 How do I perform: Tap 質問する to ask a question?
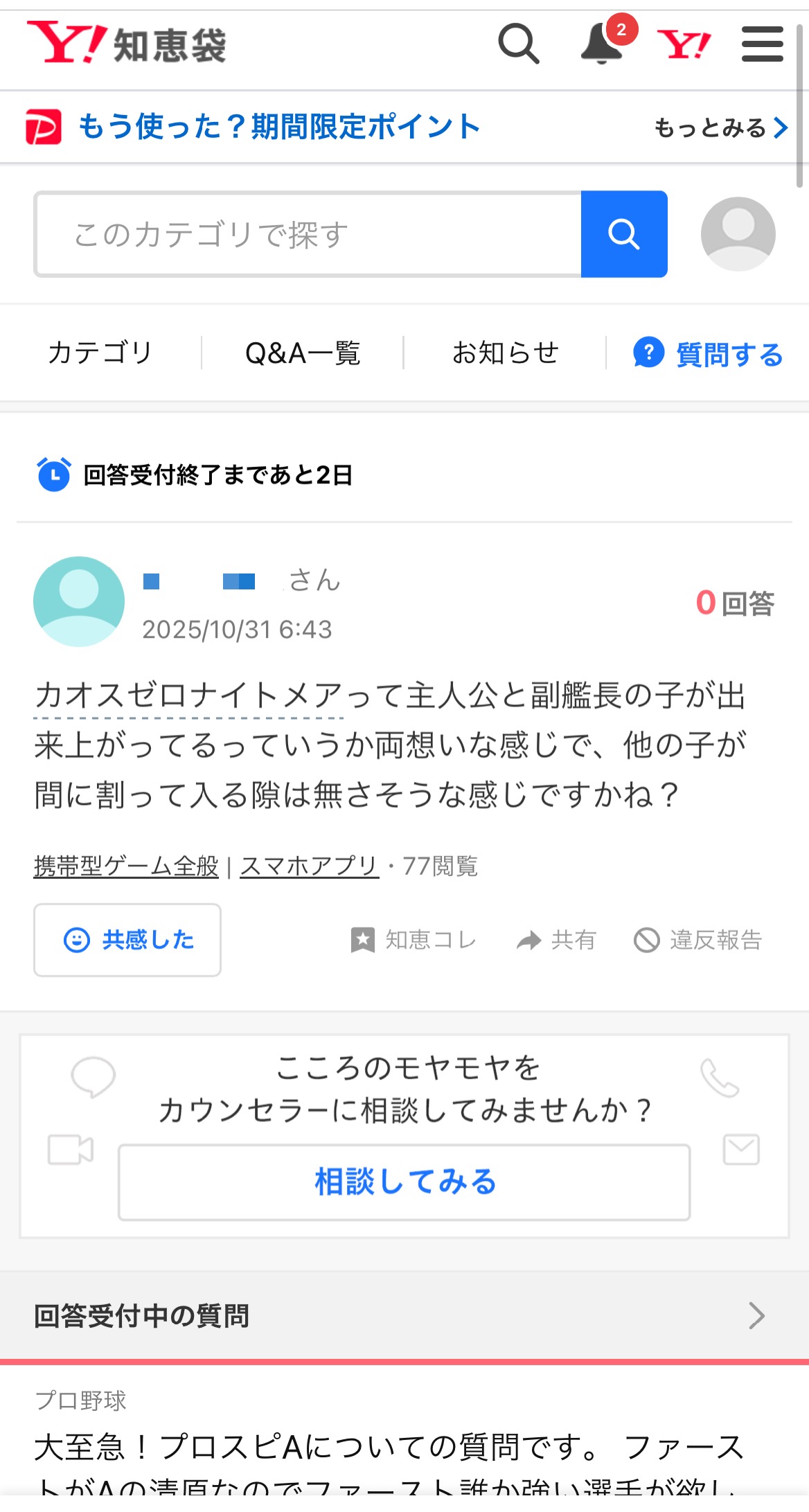(x=708, y=354)
